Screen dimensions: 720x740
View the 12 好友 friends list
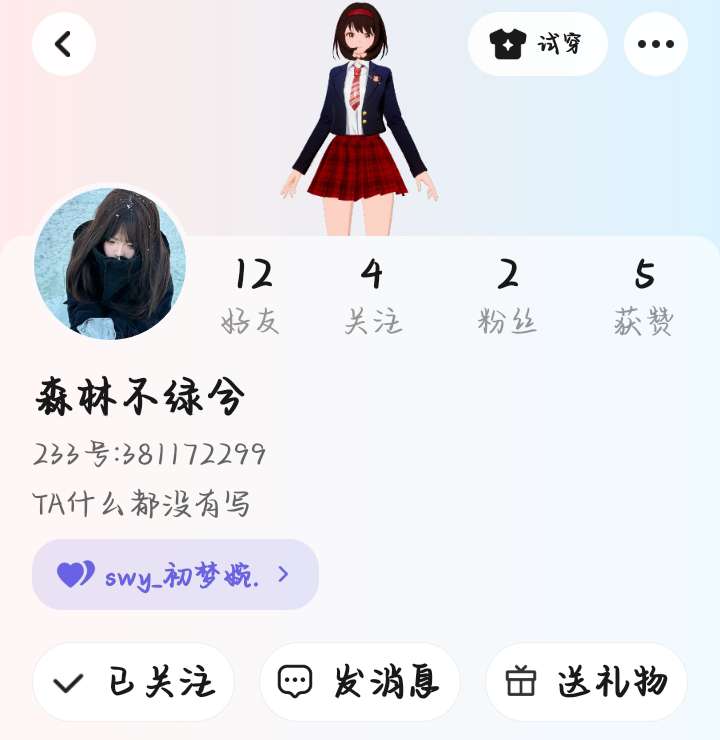(252, 296)
